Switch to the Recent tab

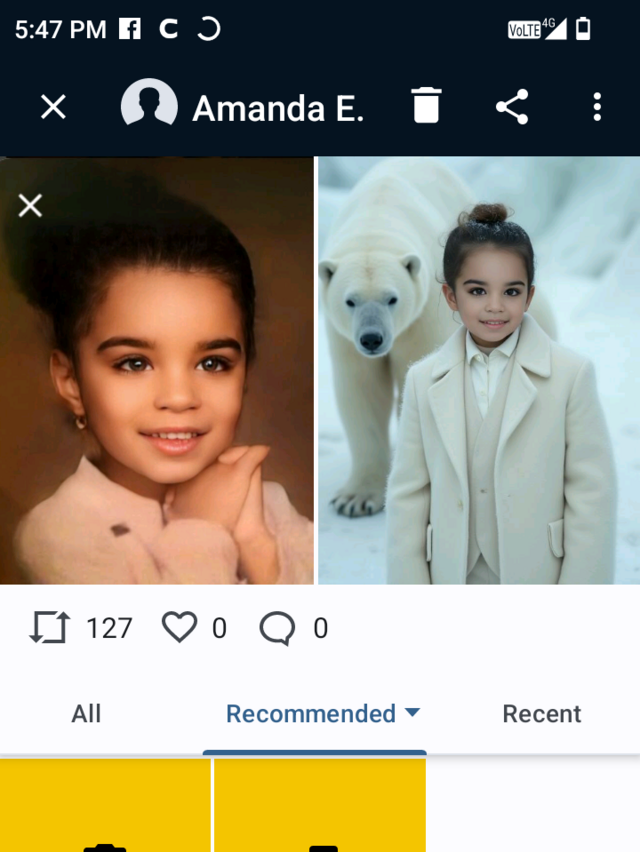[541, 714]
